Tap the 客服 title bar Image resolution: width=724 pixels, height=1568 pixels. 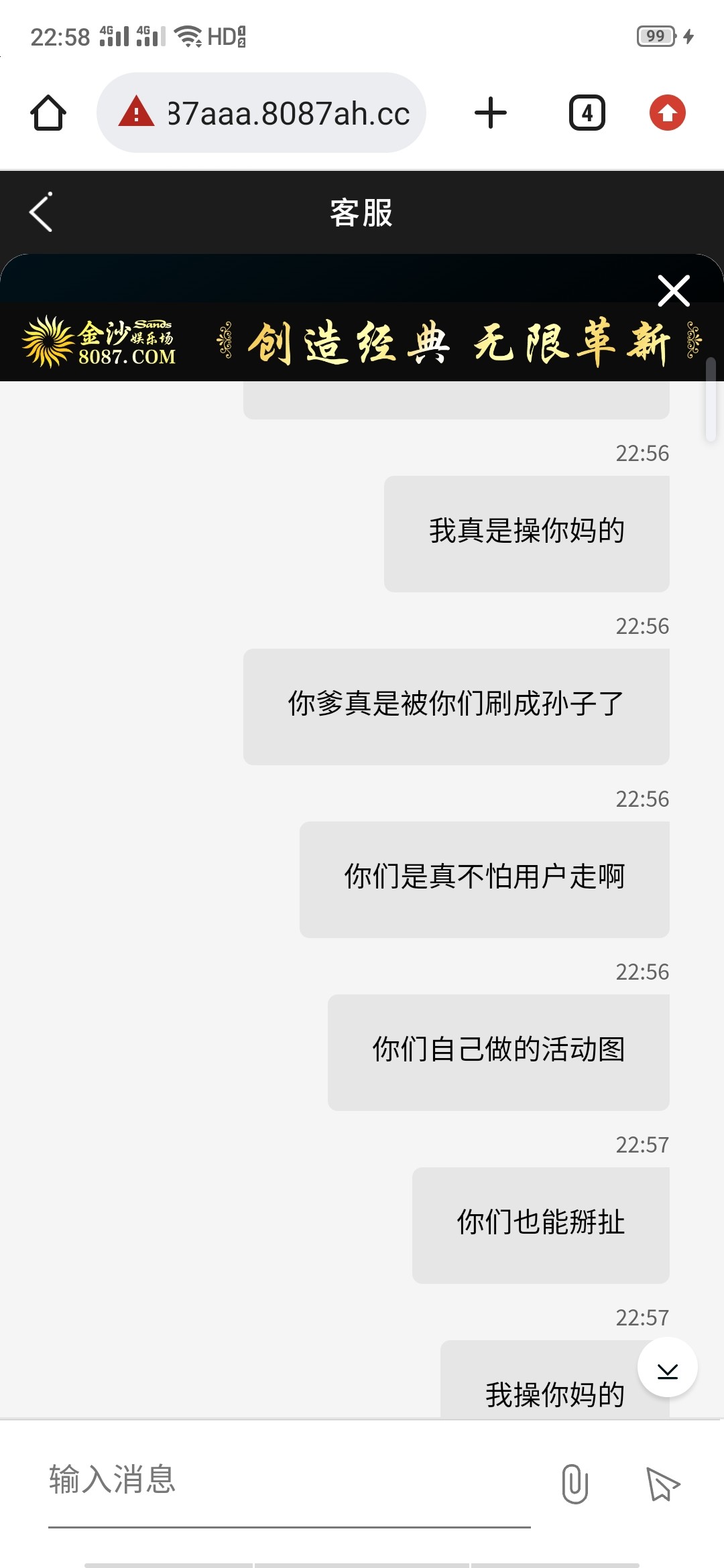[362, 212]
